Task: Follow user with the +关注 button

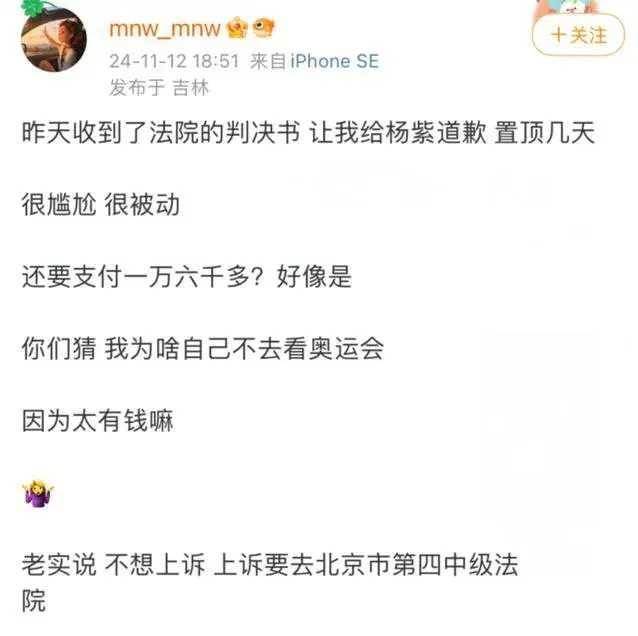Action: click(x=578, y=36)
